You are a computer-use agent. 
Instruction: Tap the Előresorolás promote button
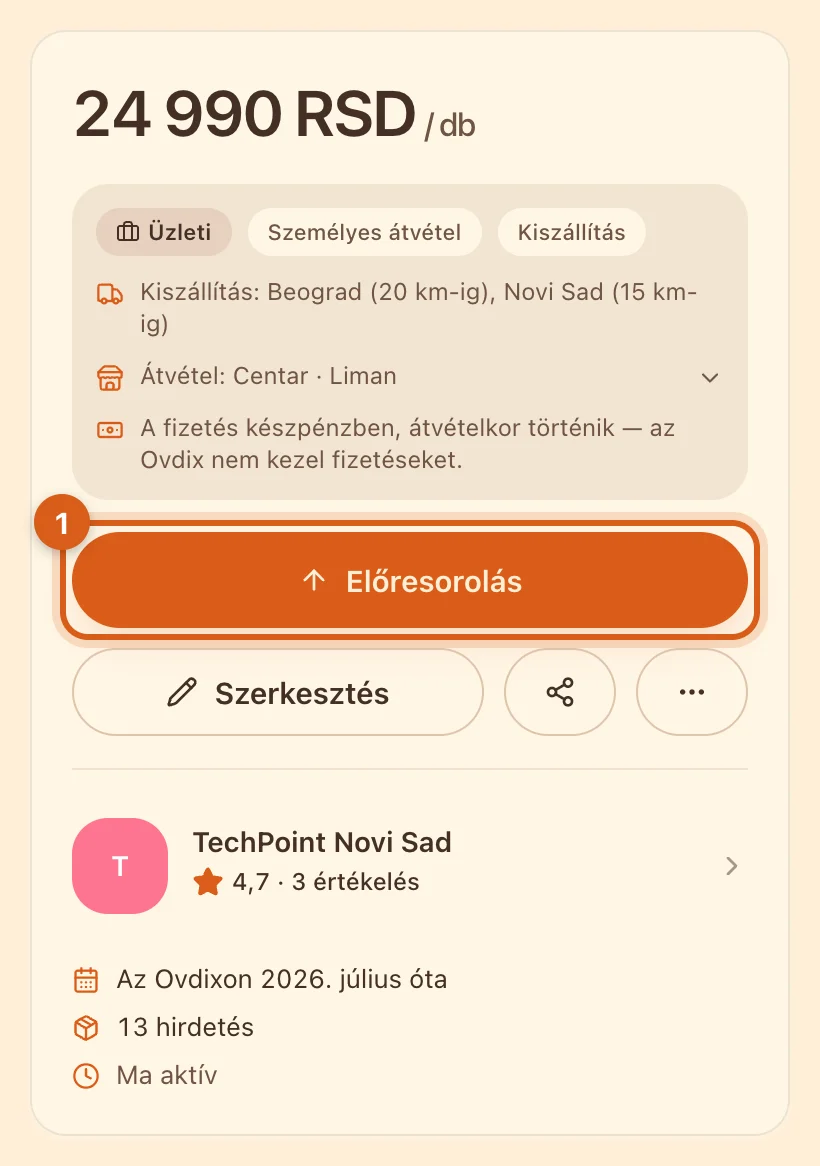coord(410,580)
